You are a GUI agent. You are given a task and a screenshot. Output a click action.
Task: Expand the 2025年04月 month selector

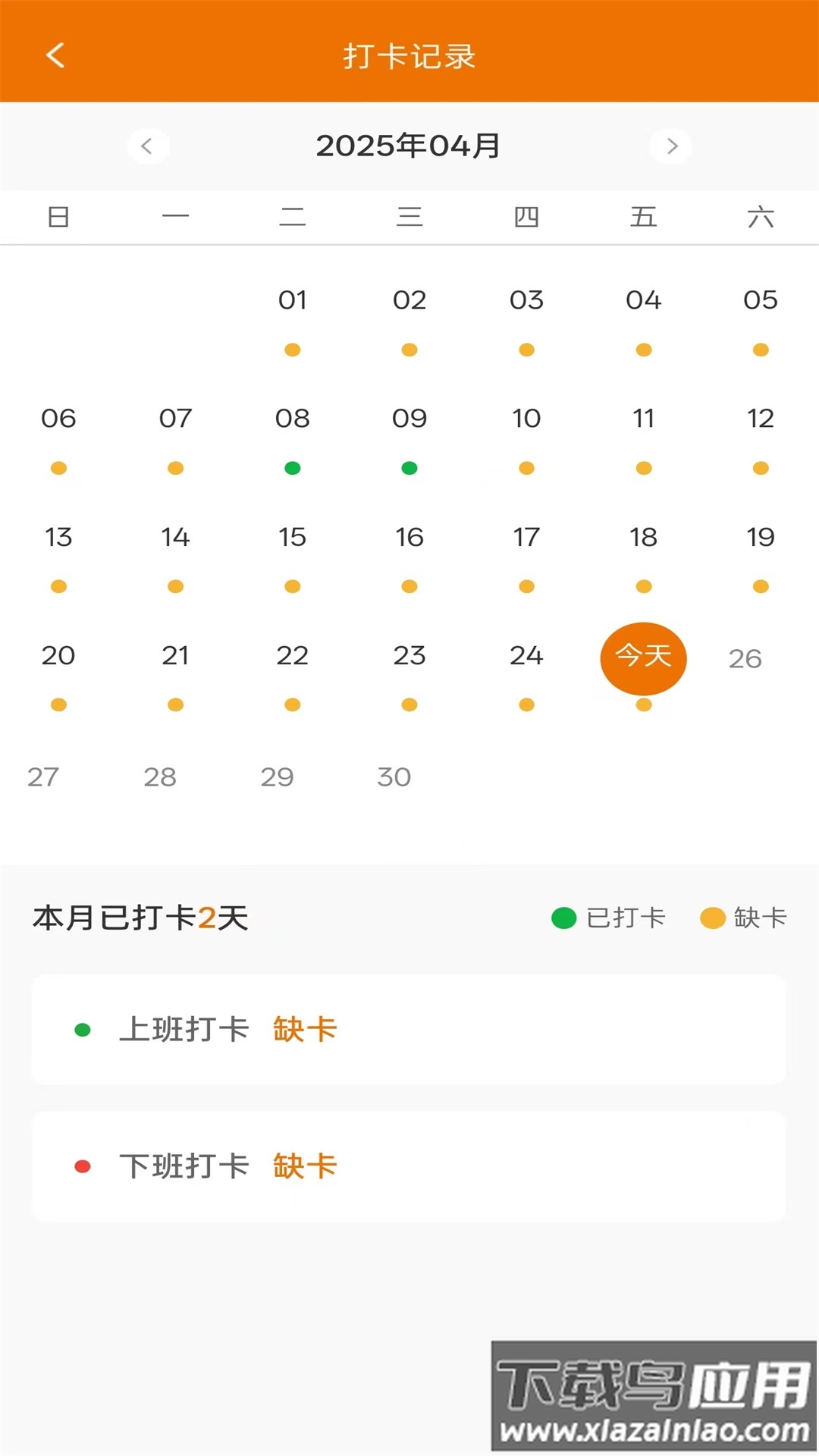click(x=409, y=146)
